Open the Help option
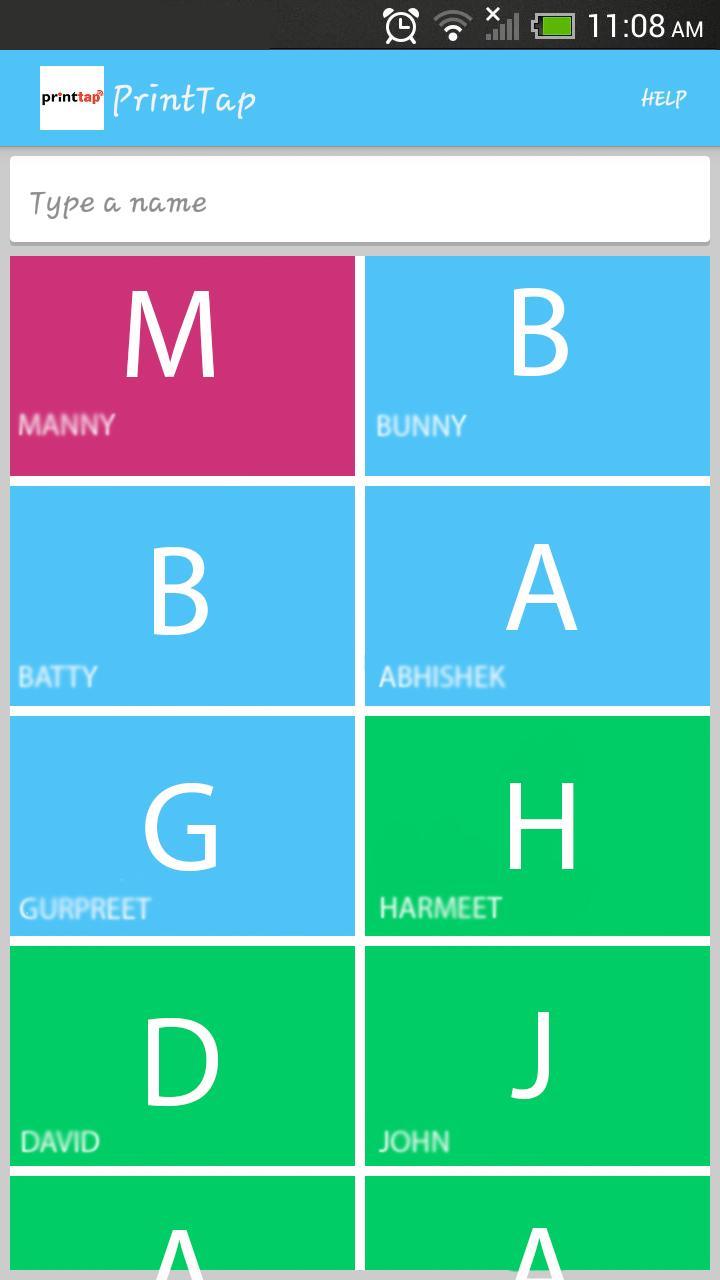 (664, 98)
